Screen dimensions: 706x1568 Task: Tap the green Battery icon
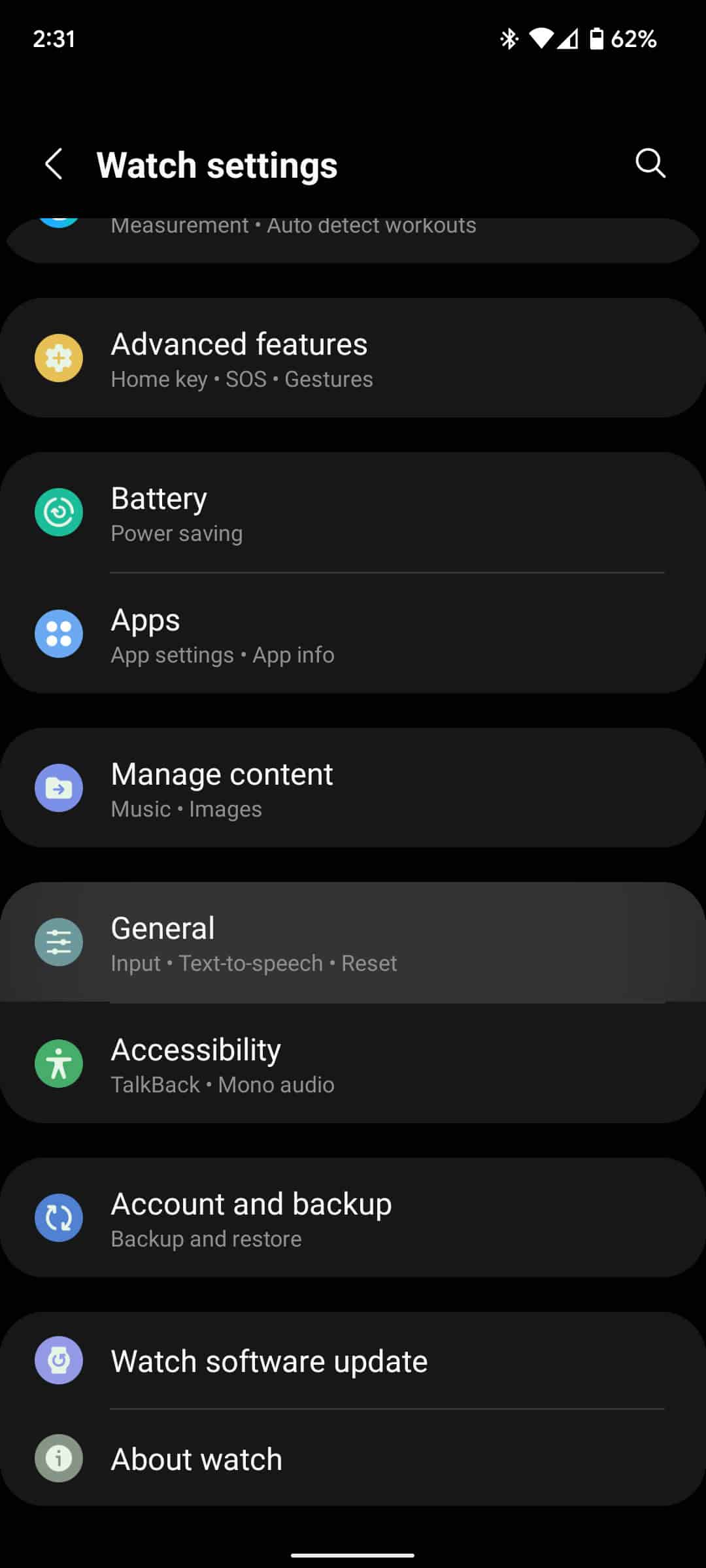58,512
